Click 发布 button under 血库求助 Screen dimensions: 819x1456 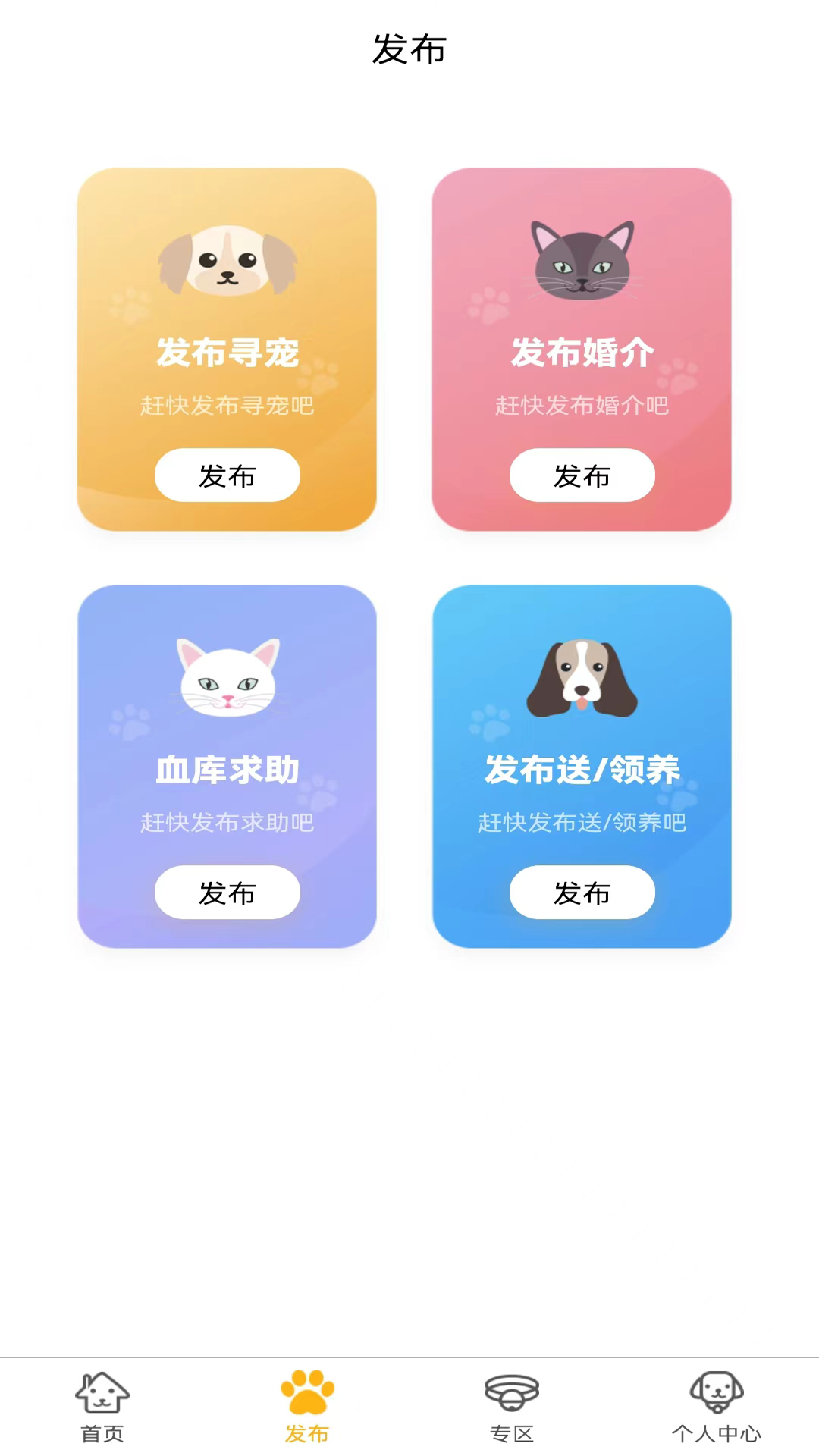[x=227, y=893]
